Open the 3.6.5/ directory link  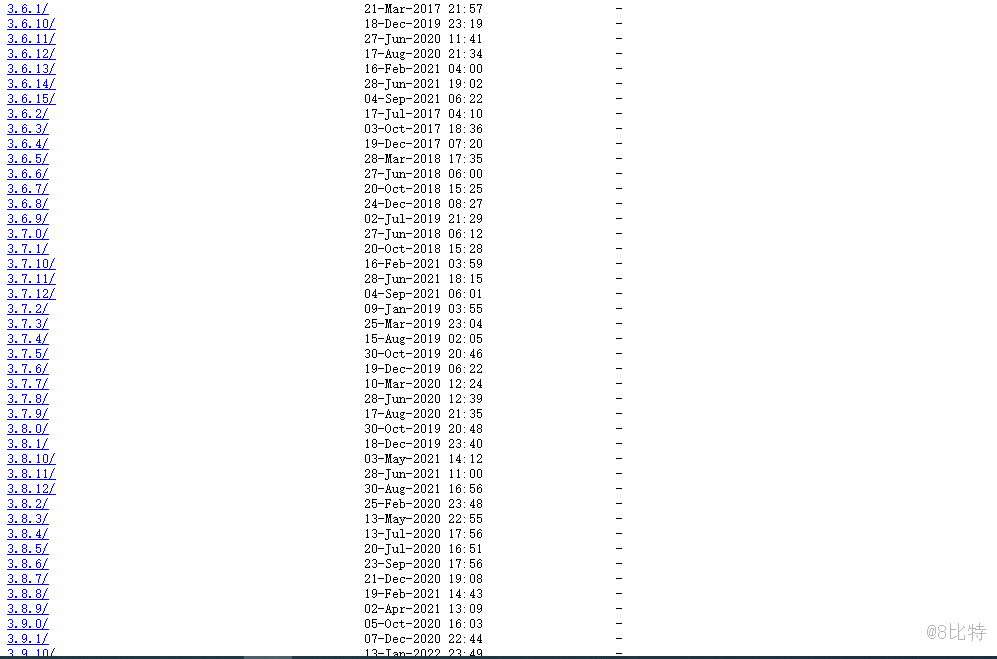tap(27, 159)
